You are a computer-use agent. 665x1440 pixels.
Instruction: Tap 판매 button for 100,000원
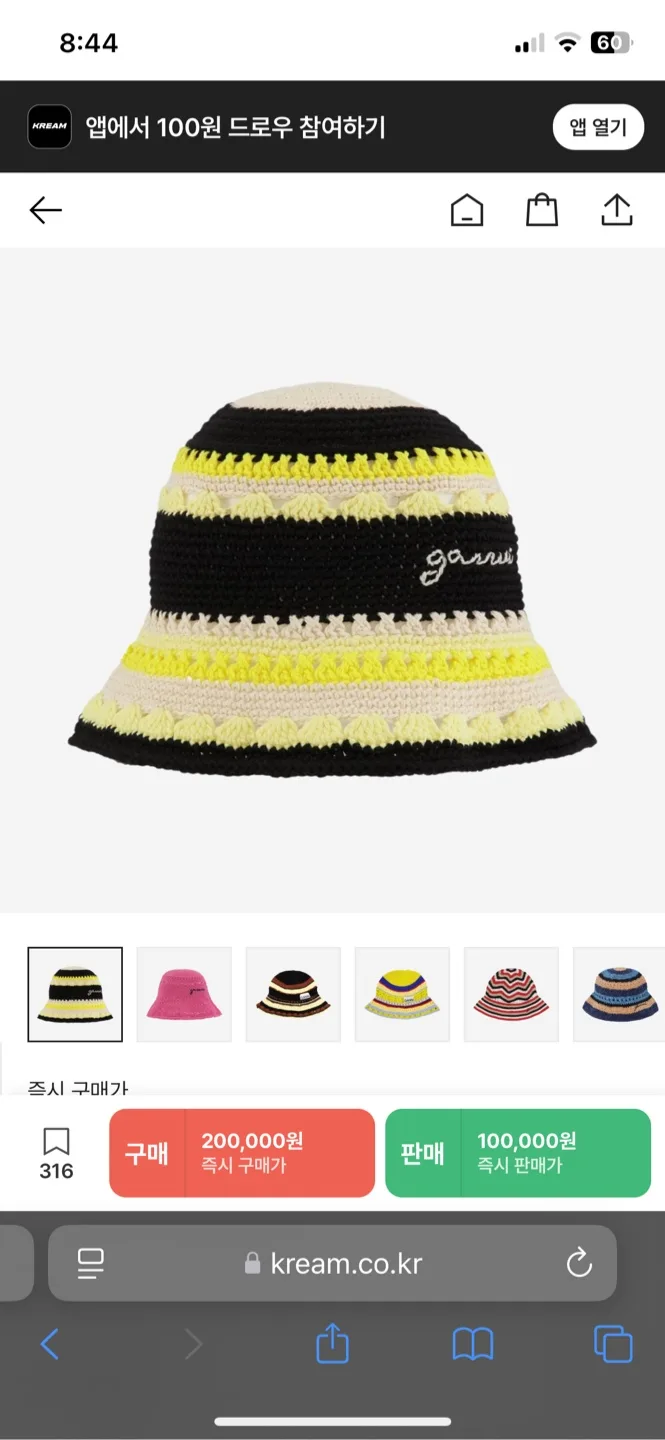518,1152
